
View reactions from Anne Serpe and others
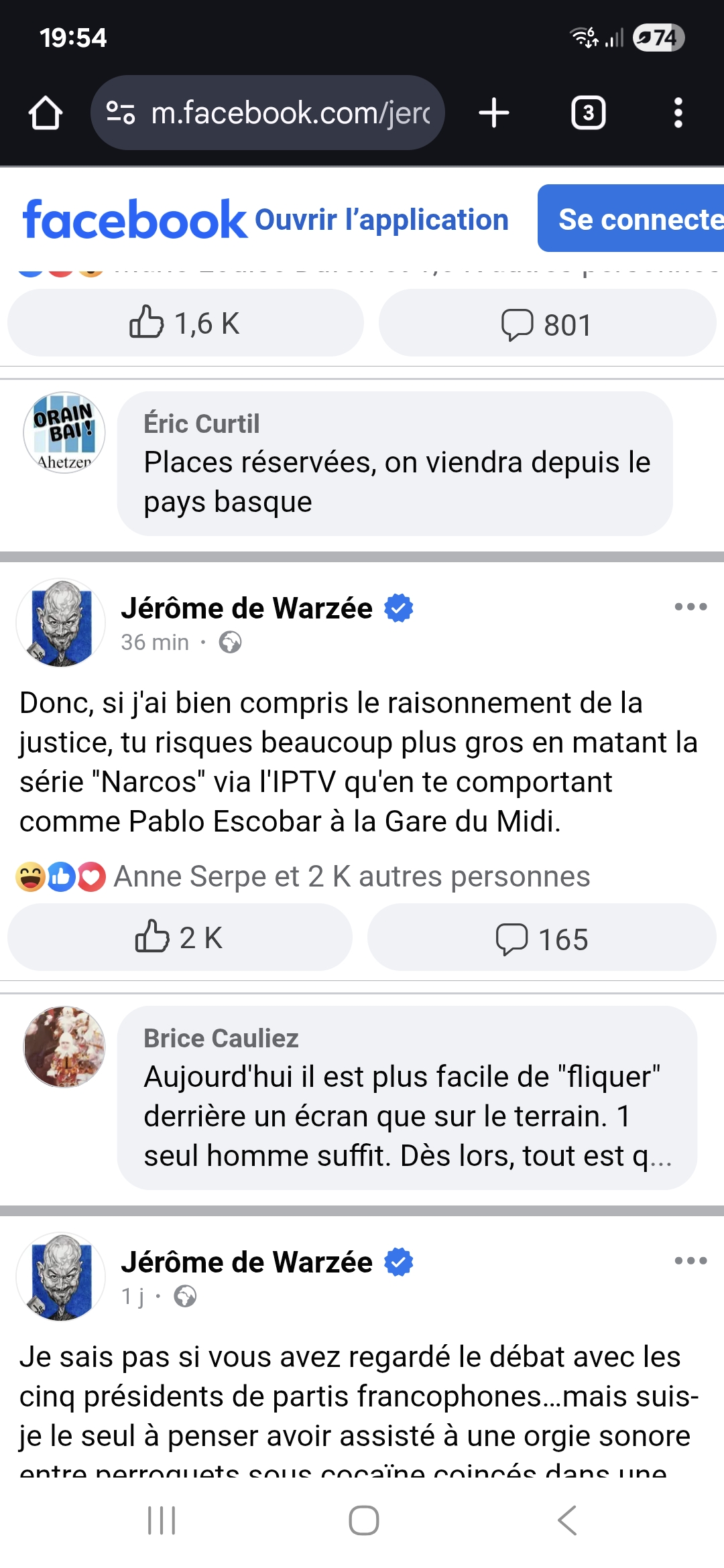click(351, 876)
